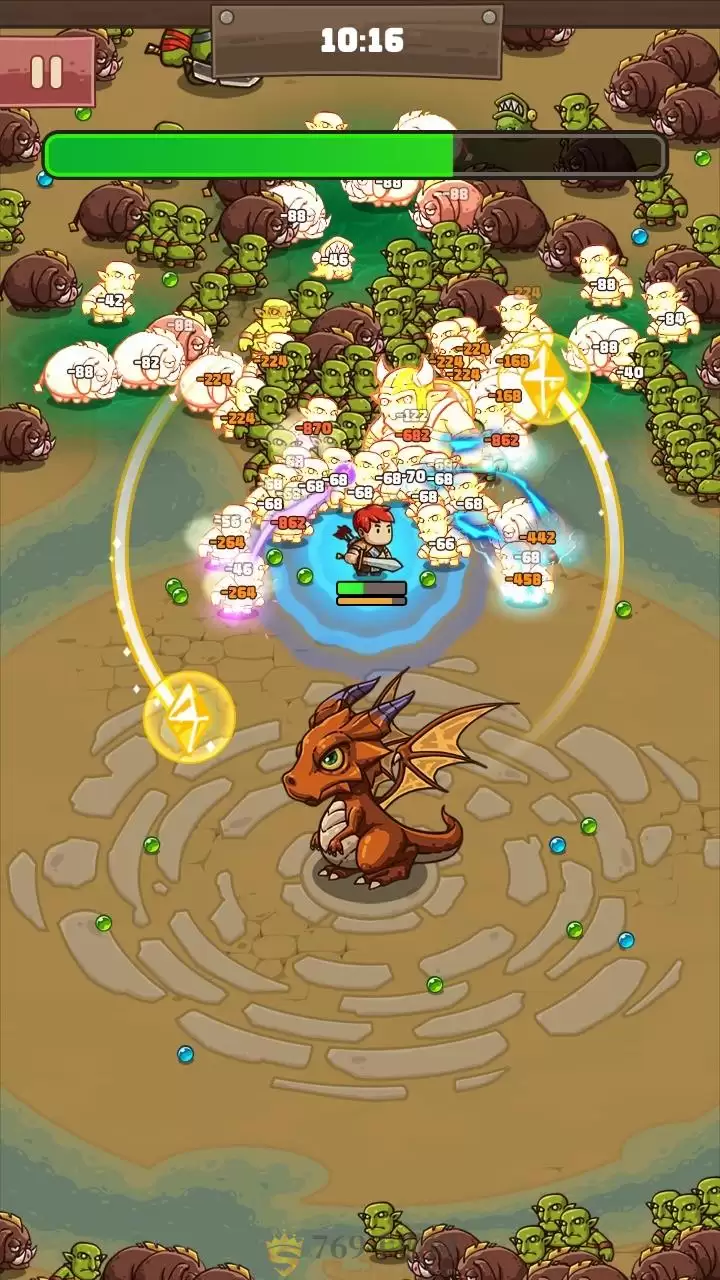
Task: Pause the game
Action: point(46,71)
